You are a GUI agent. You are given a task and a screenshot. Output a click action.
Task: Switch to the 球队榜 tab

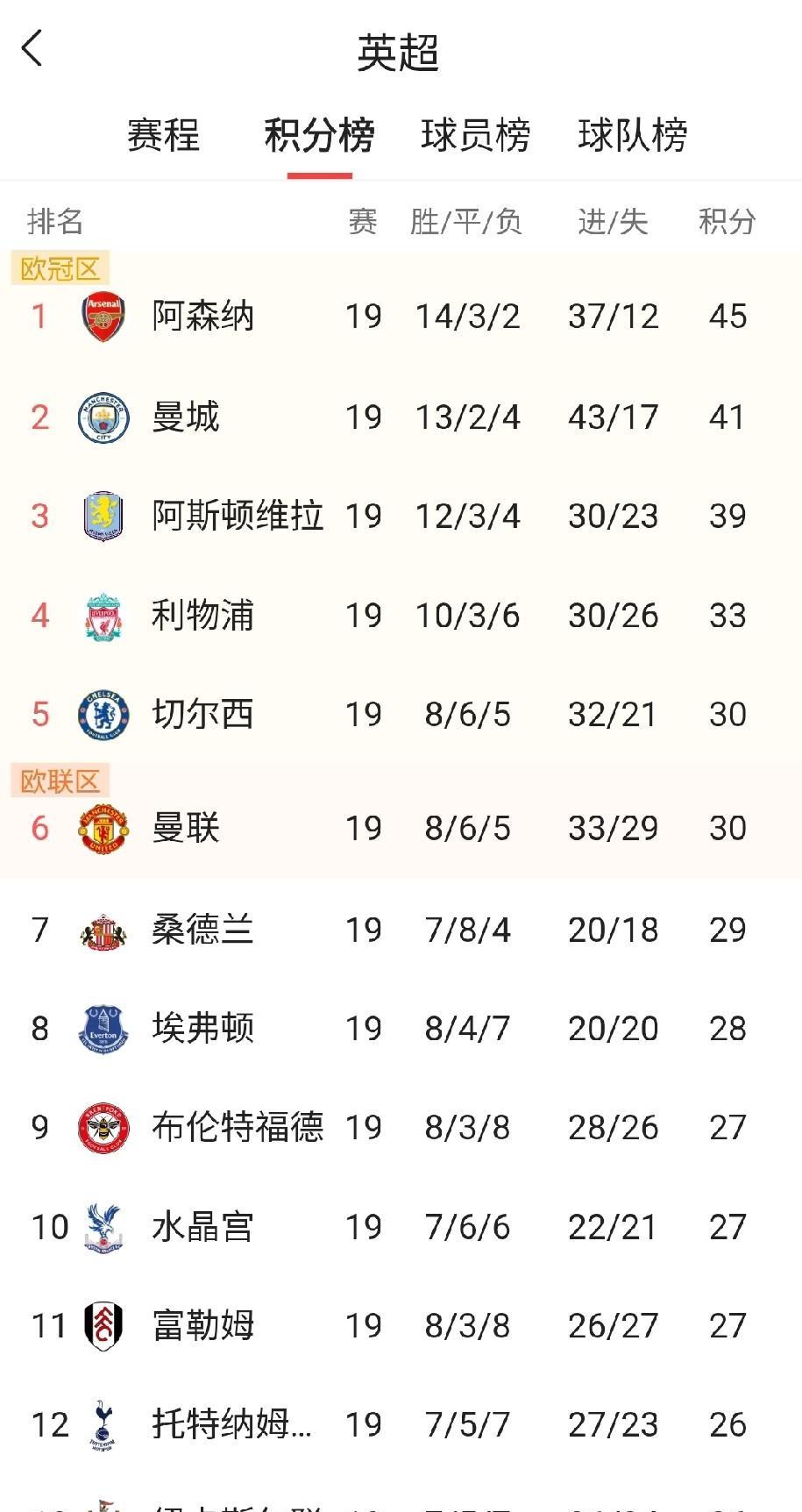click(x=633, y=136)
